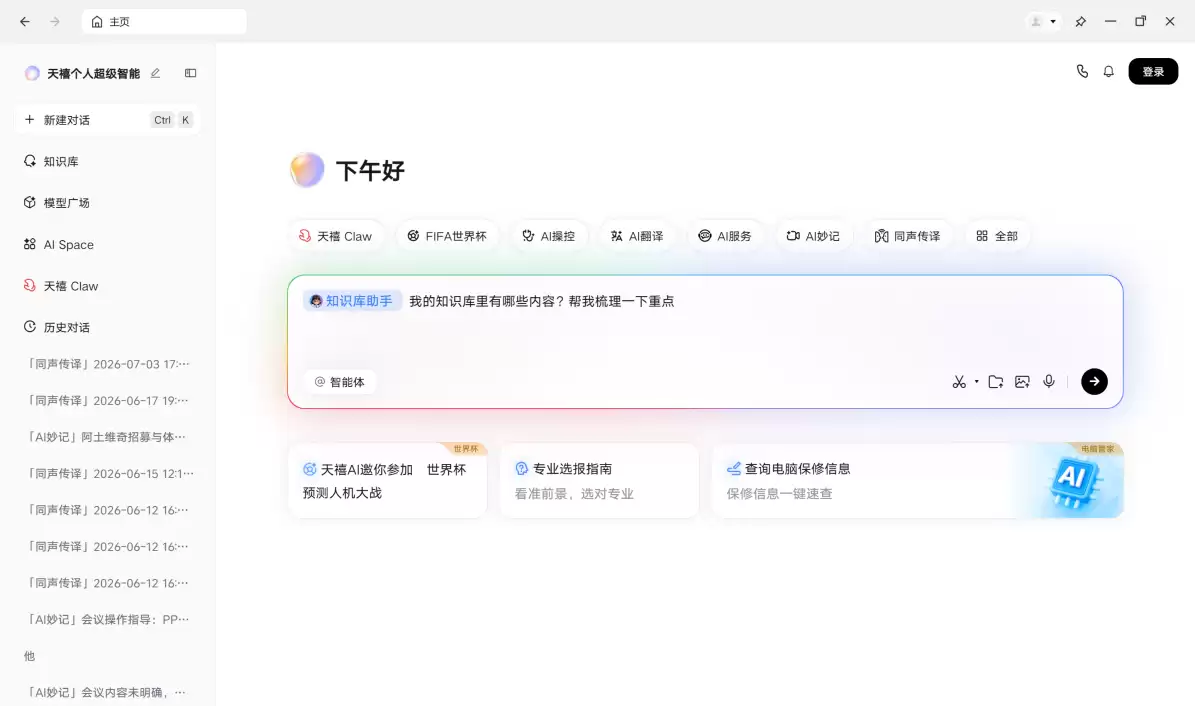This screenshot has width=1195, height=706.
Task: Open the 同声传译 chip
Action: pos(907,236)
